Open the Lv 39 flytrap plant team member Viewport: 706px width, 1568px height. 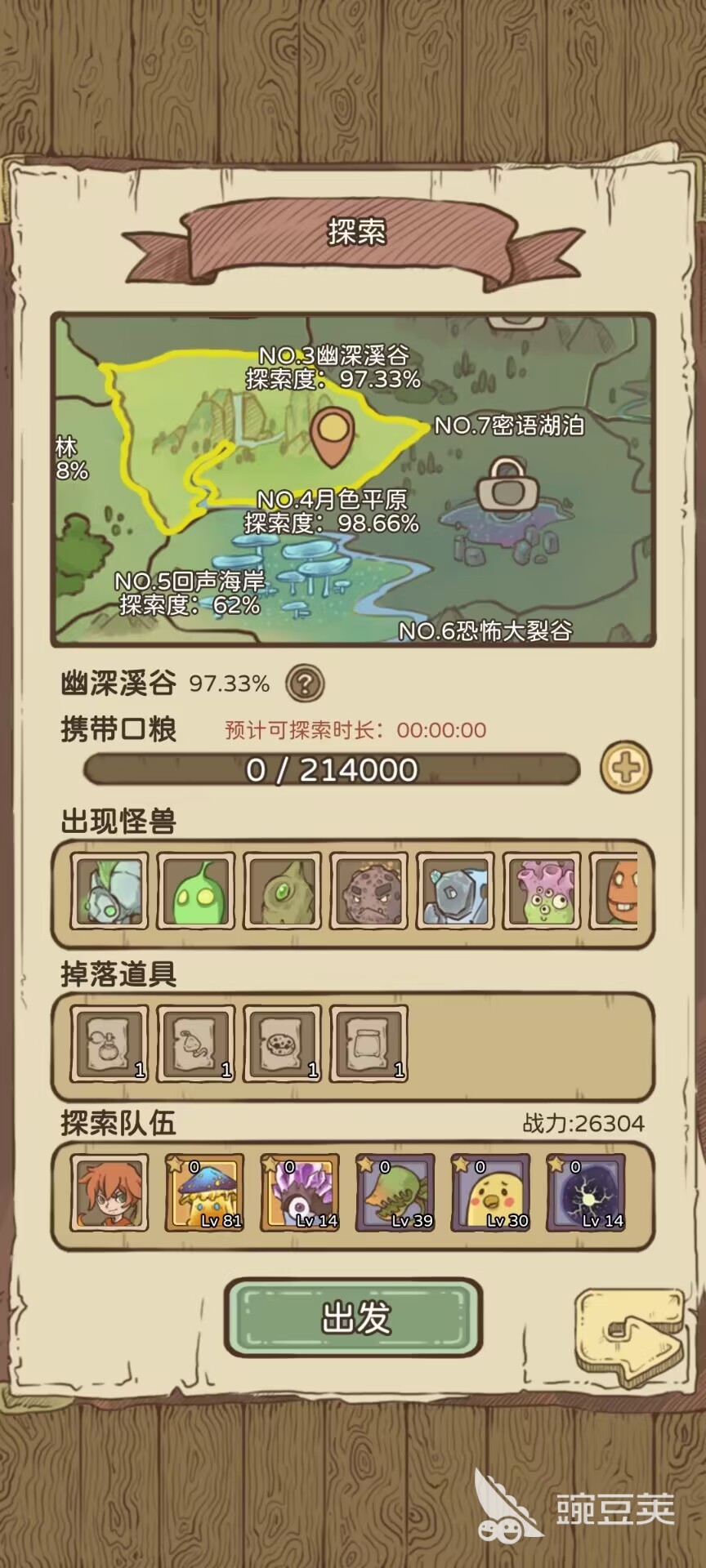(396, 1193)
